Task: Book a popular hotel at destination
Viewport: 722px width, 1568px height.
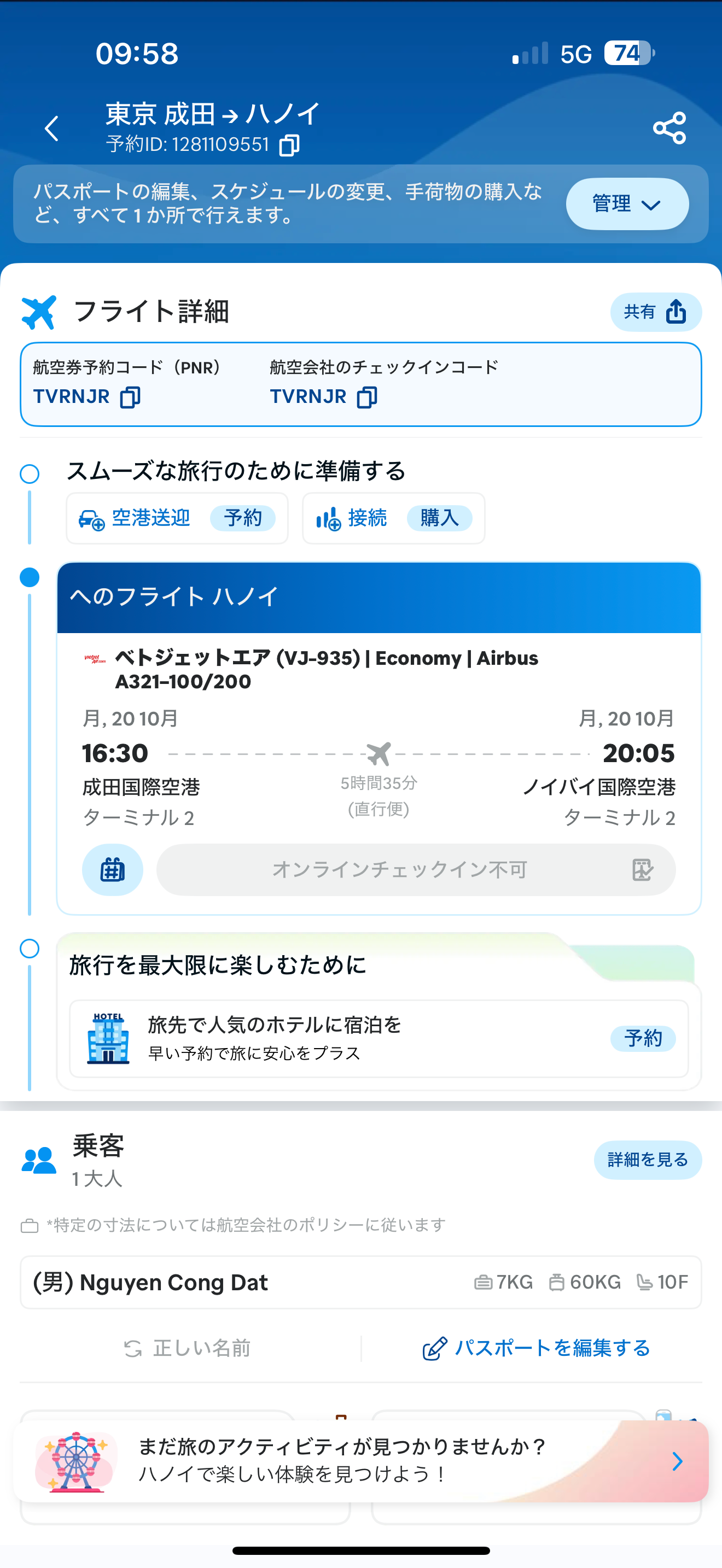Action: point(643,1038)
